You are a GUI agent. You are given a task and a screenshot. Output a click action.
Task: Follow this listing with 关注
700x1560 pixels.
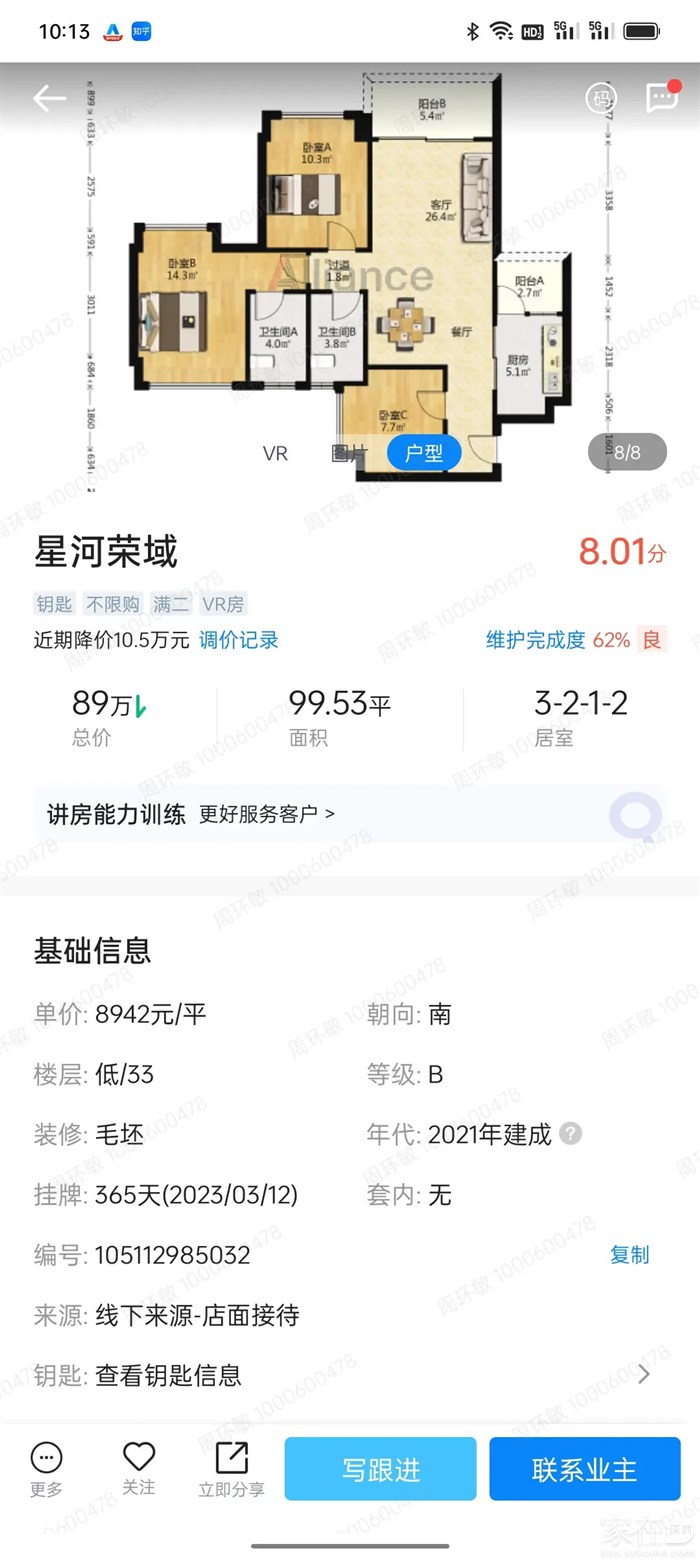coord(139,1469)
